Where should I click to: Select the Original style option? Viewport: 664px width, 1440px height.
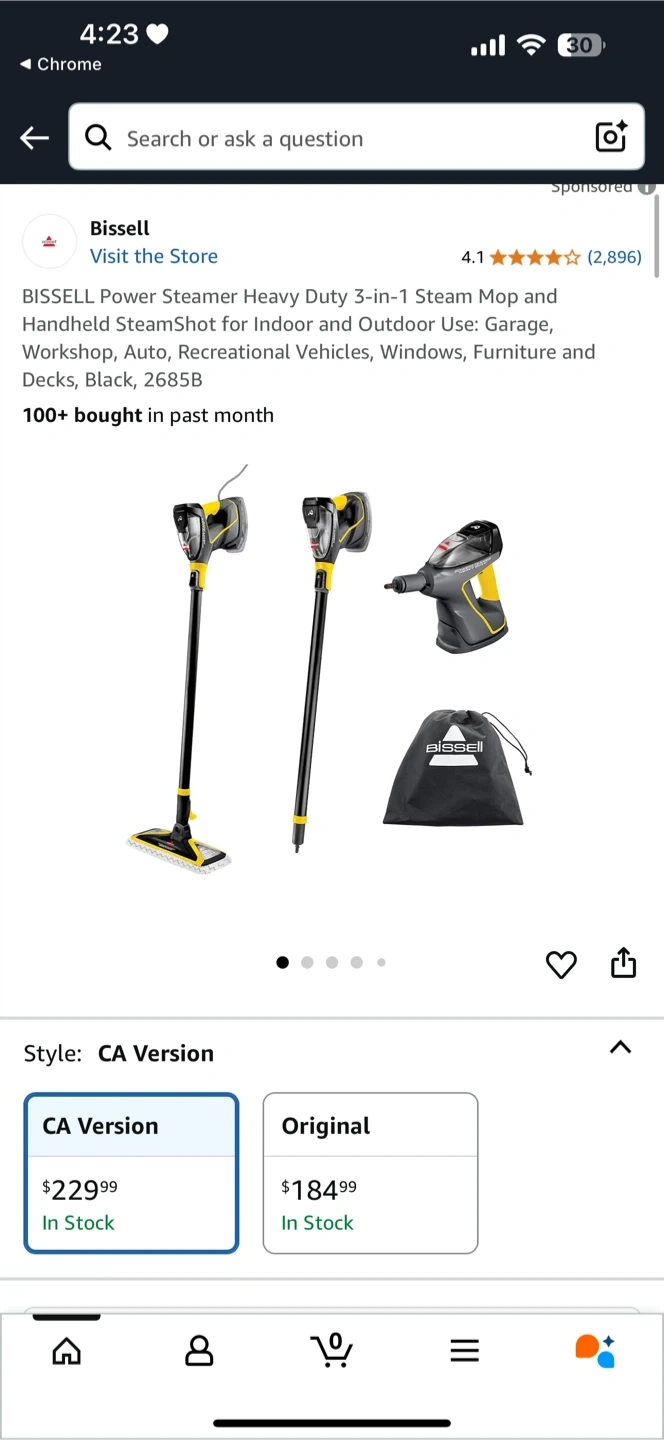(370, 1173)
